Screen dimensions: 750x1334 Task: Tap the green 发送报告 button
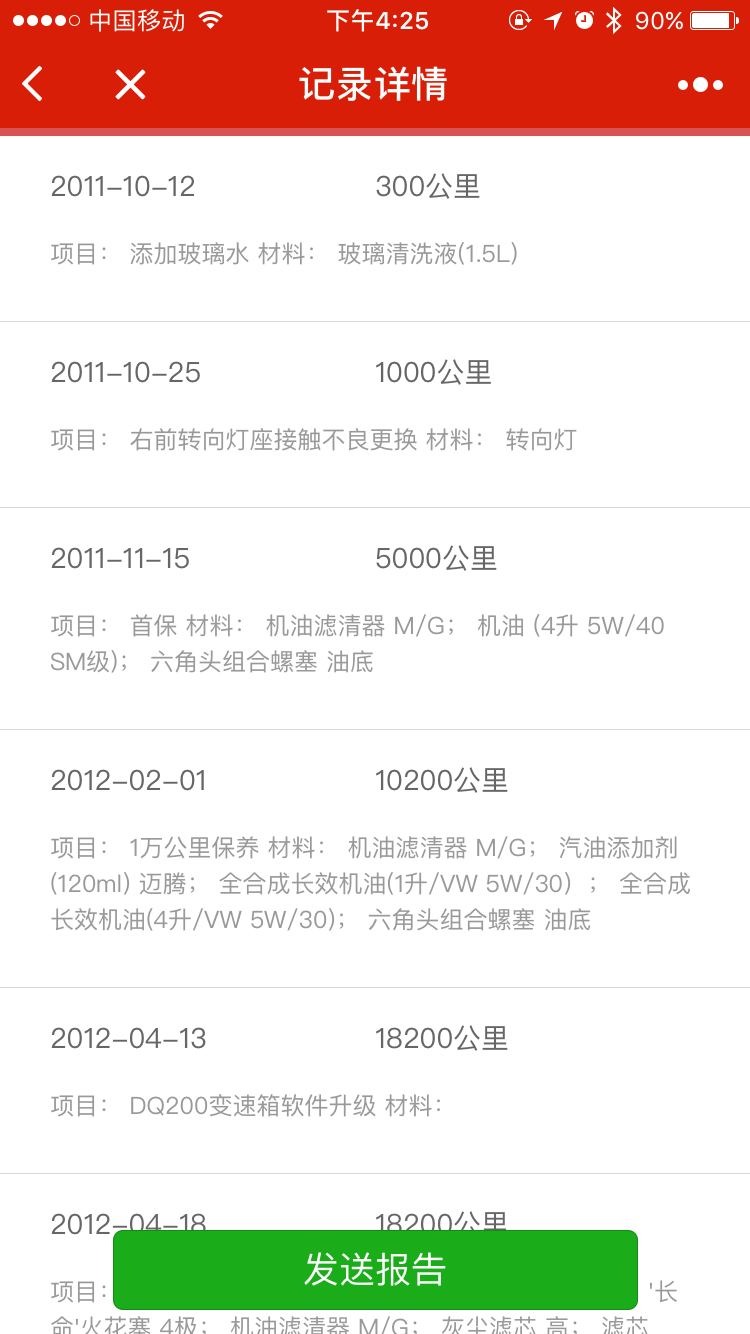click(x=375, y=1269)
